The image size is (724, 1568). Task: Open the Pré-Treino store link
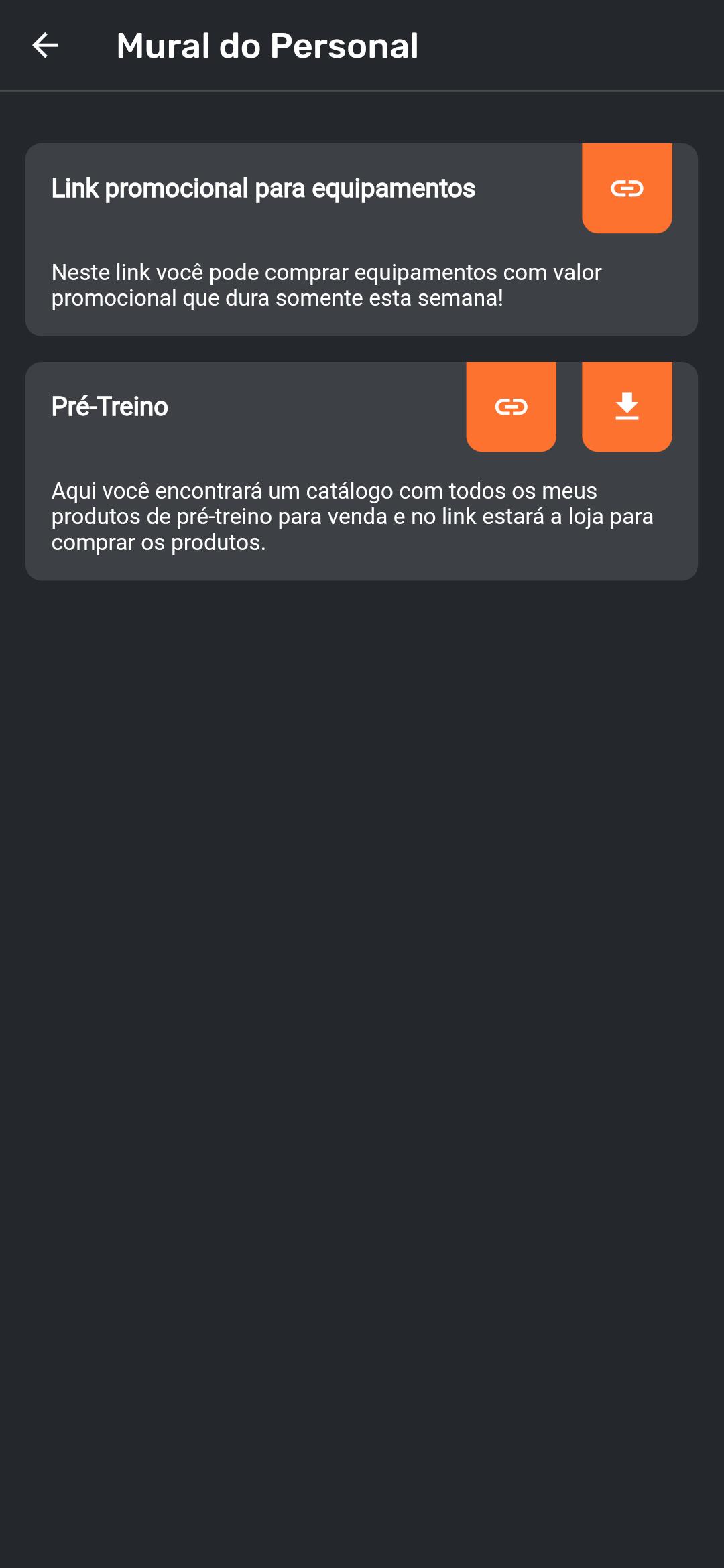tap(511, 407)
